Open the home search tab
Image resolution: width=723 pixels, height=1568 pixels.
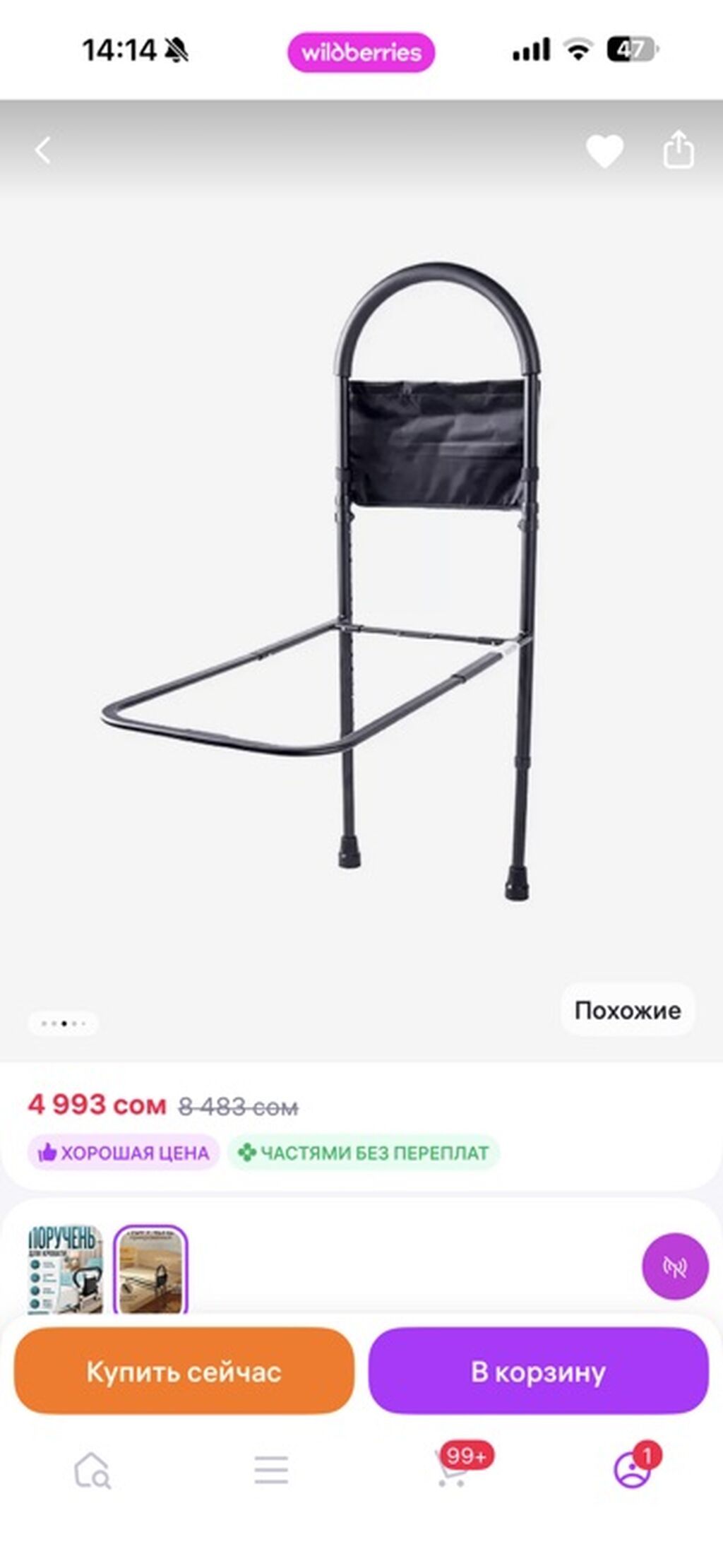(92, 1471)
